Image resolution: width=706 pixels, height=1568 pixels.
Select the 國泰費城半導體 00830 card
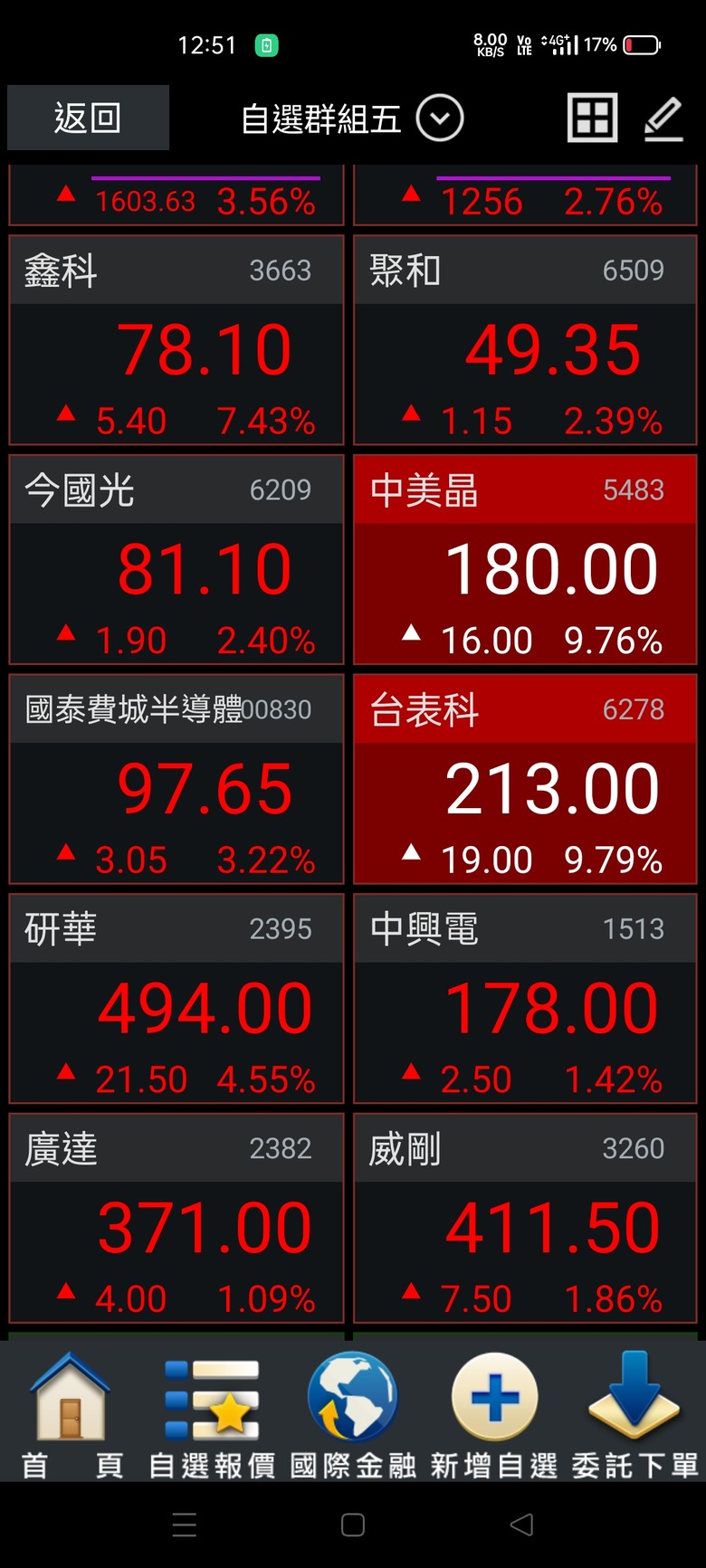(x=176, y=779)
